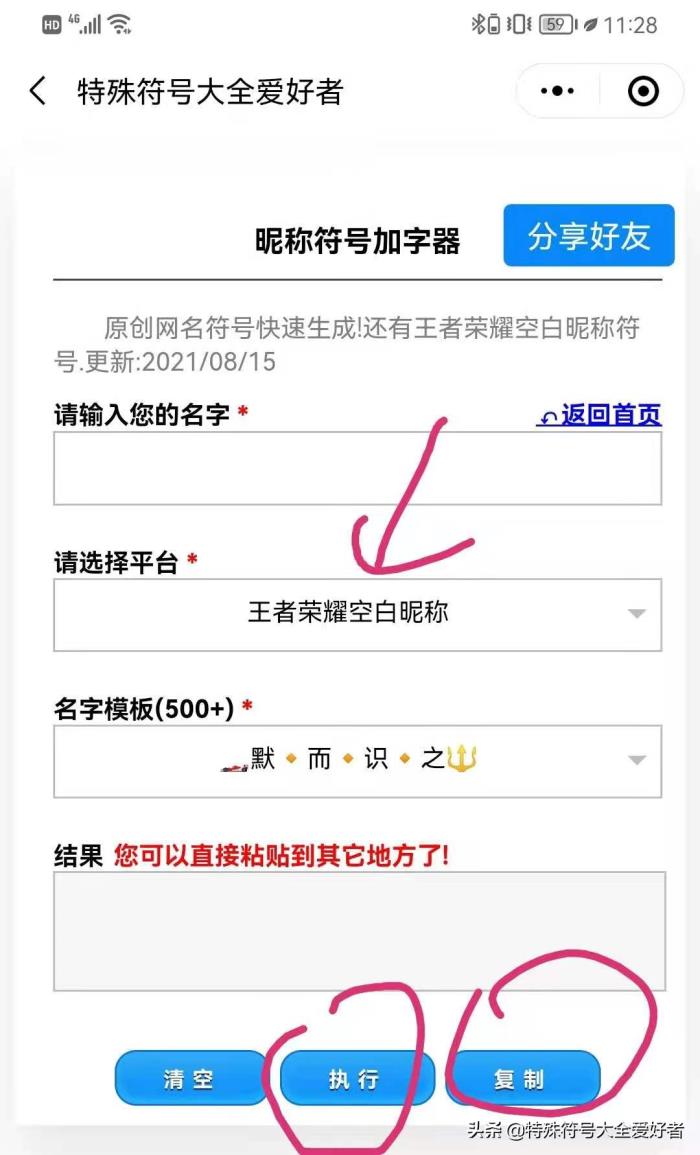Focus the name input field

[357, 468]
